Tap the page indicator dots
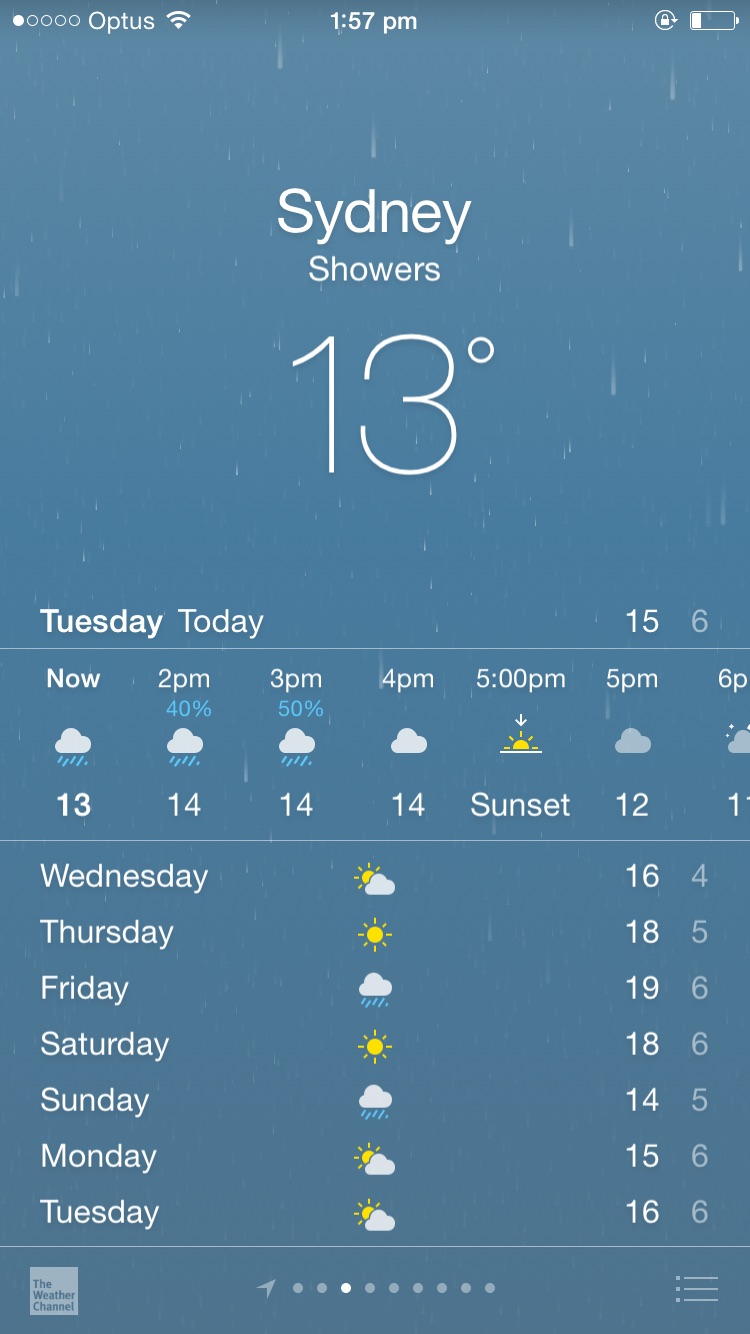750x1334 pixels. 381,1288
